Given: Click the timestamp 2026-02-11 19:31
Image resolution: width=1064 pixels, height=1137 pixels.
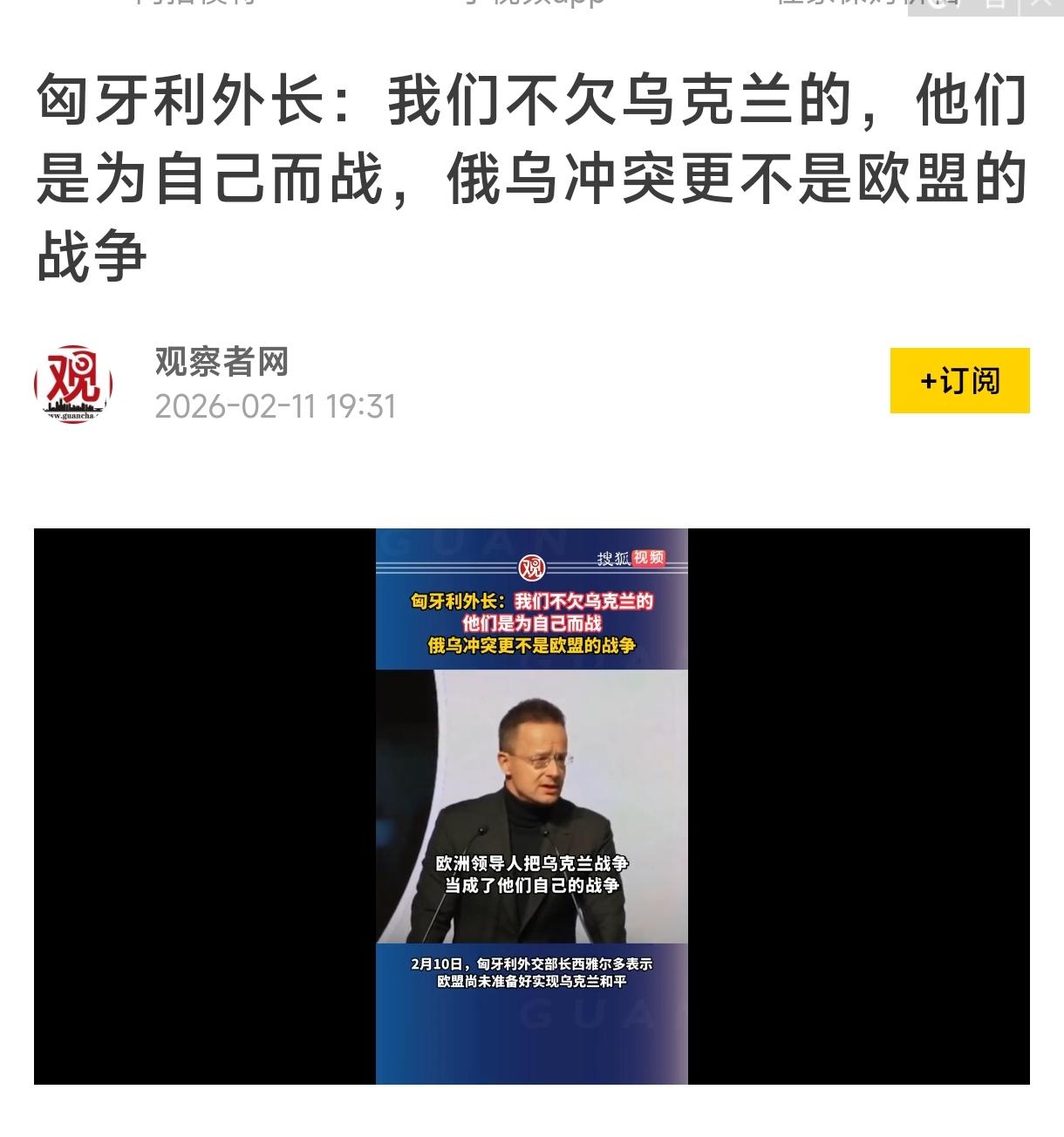Looking at the screenshot, I should (x=275, y=405).
